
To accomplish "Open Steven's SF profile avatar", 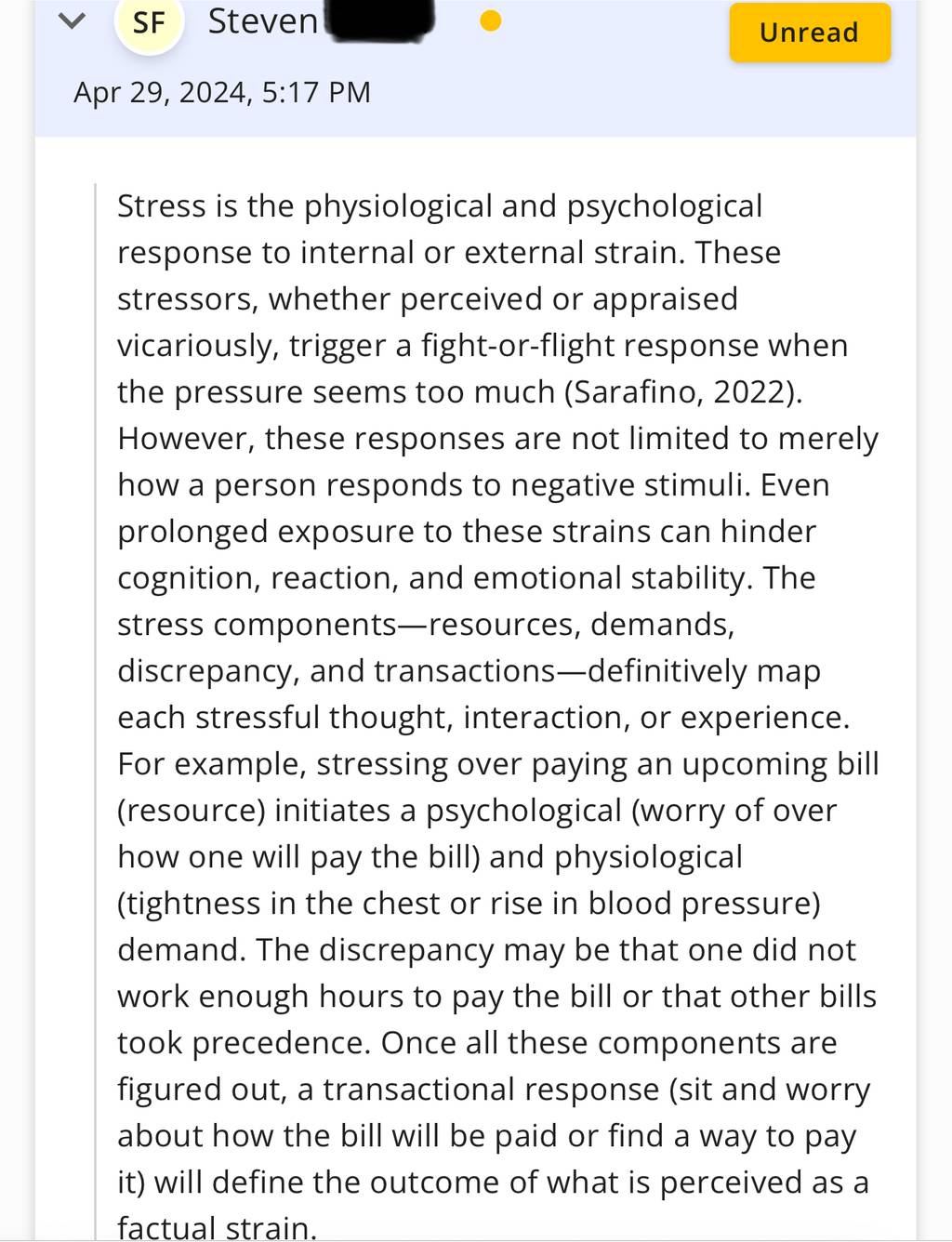I will click(x=149, y=22).
